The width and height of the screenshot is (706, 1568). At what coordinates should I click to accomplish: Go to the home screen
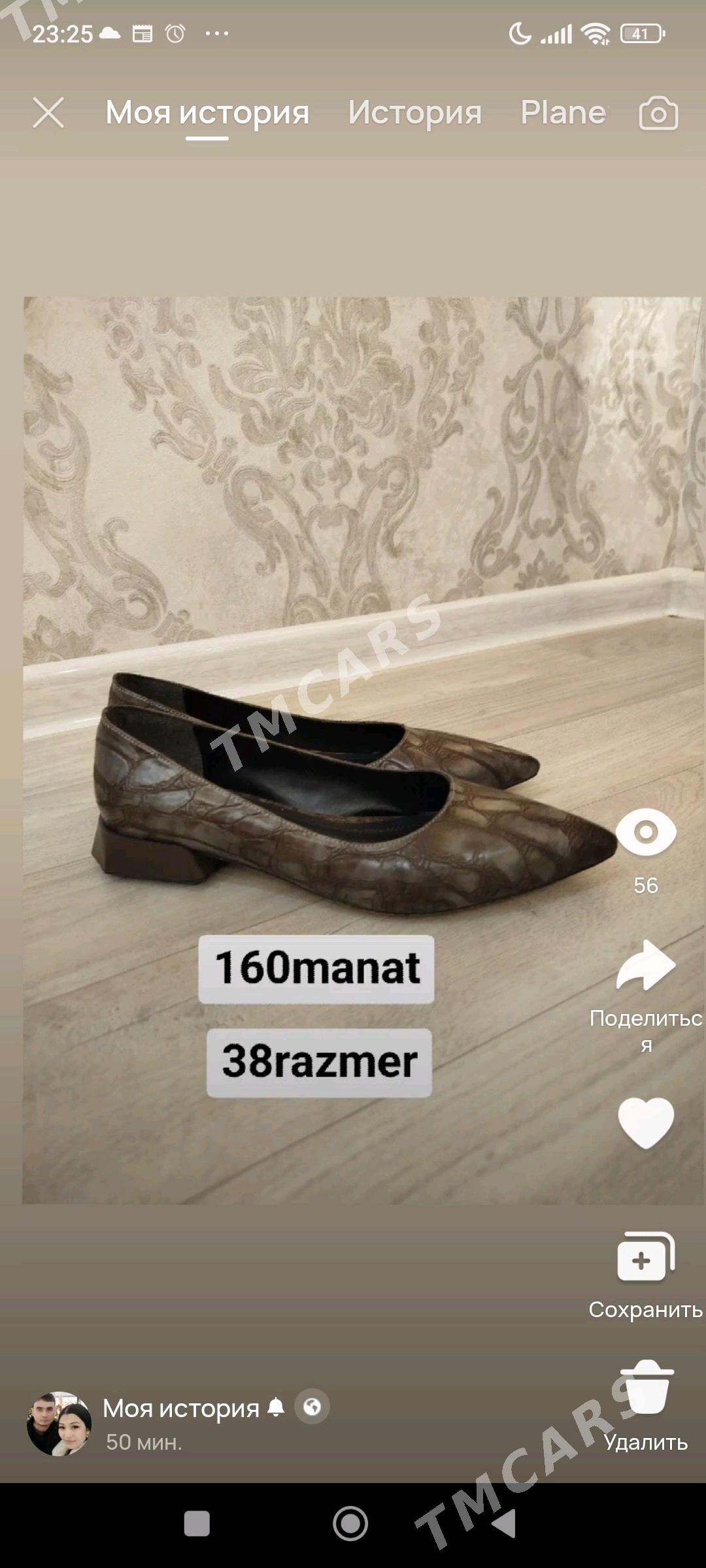(350, 1524)
